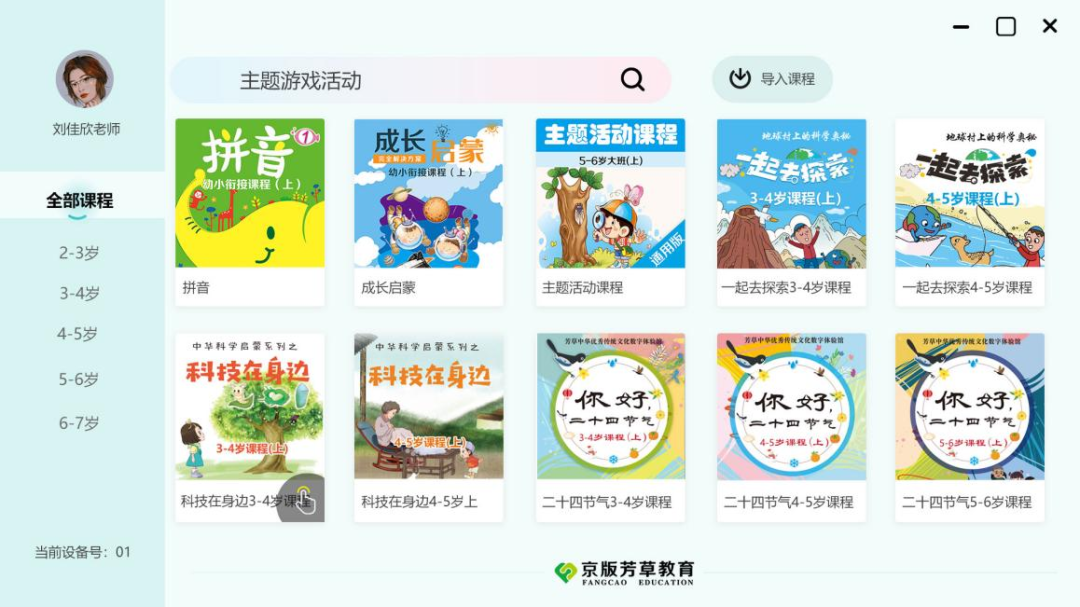Open the 拼音 course
The height and width of the screenshot is (607, 1080).
coord(250,211)
